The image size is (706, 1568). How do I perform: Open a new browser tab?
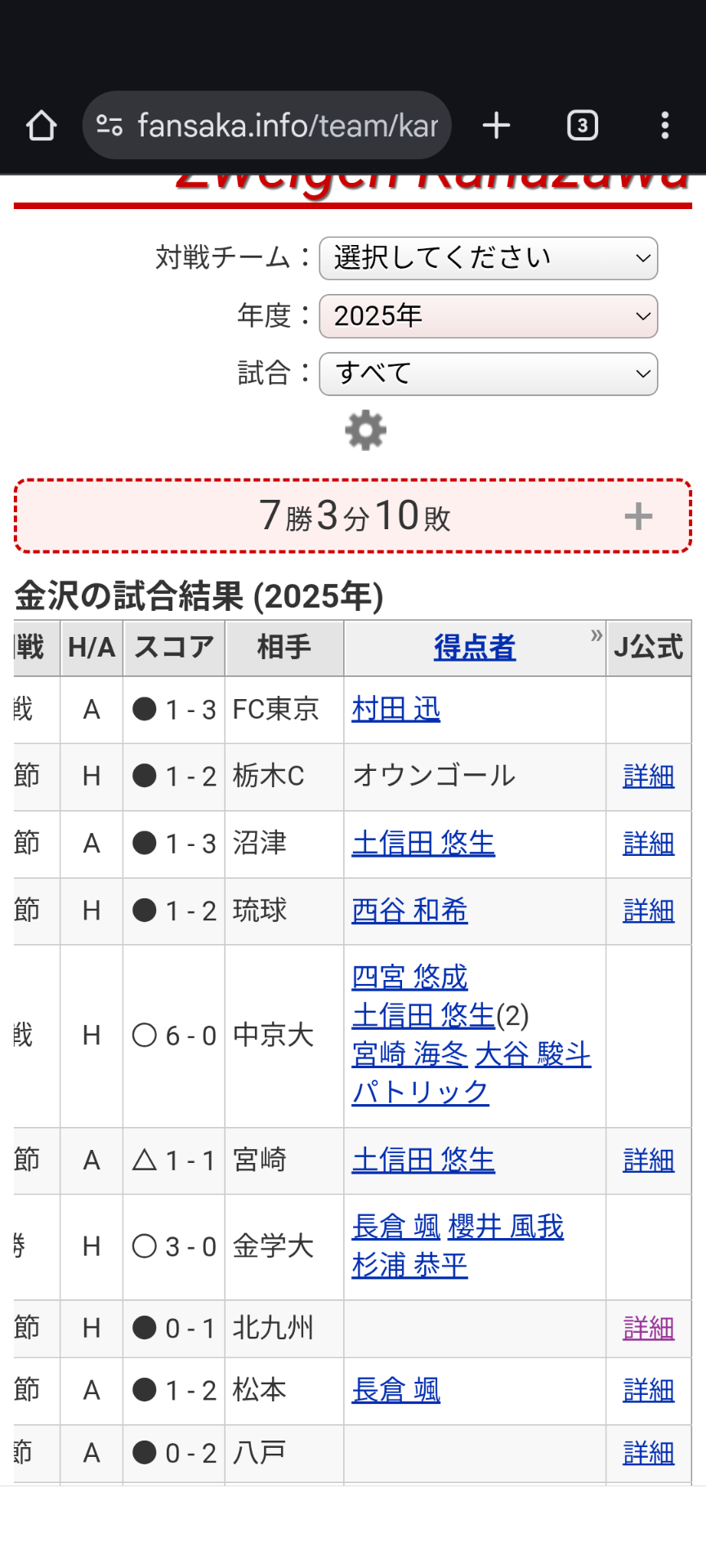pos(496,126)
